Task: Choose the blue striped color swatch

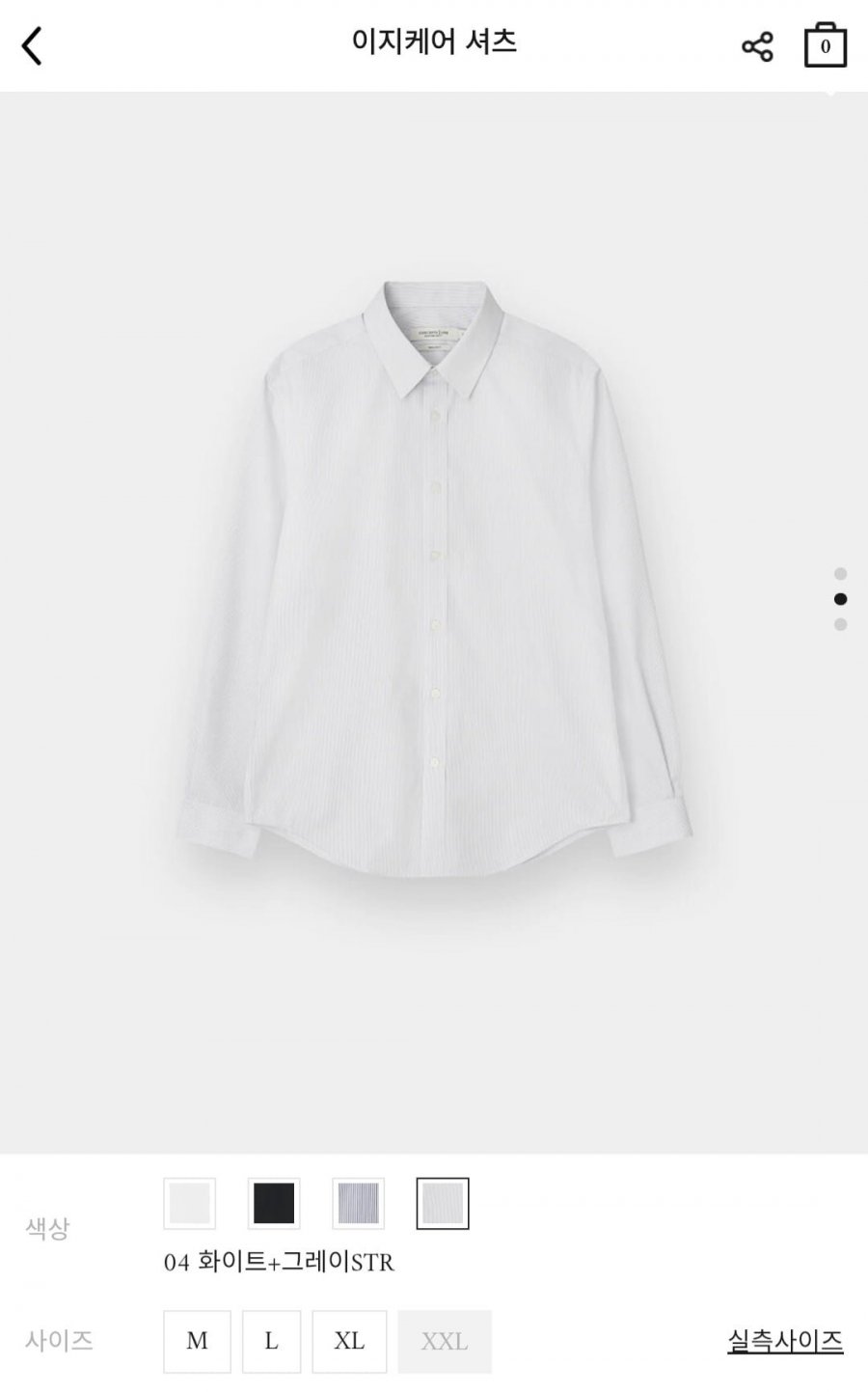Action: tap(359, 1203)
